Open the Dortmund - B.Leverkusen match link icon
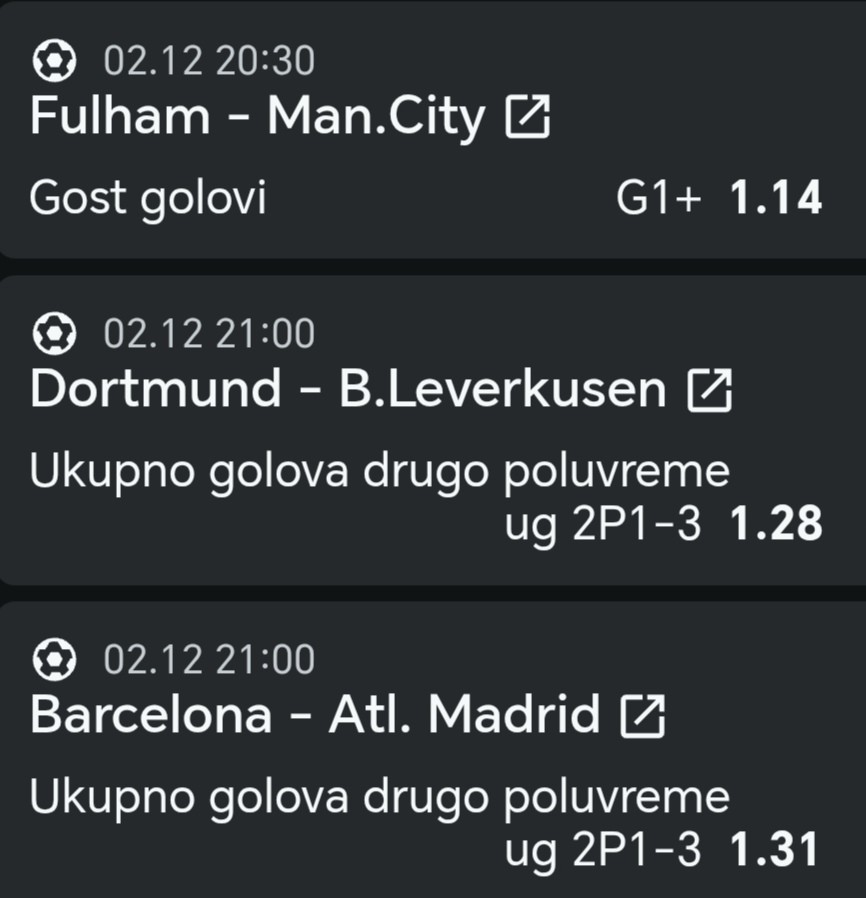866x898 pixels. tap(710, 391)
